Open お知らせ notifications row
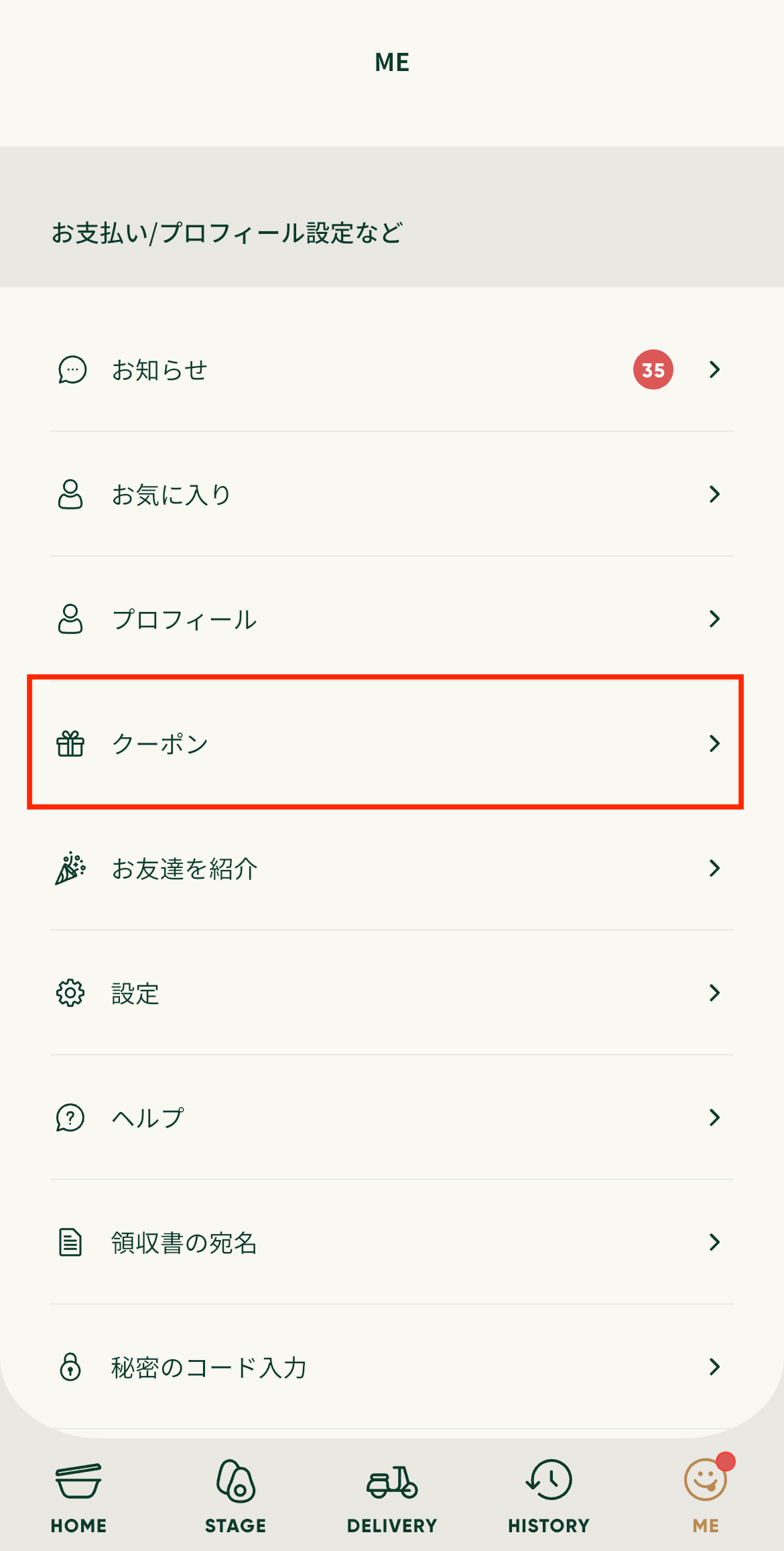Screen dimensions: 784x1551 (x=391, y=370)
